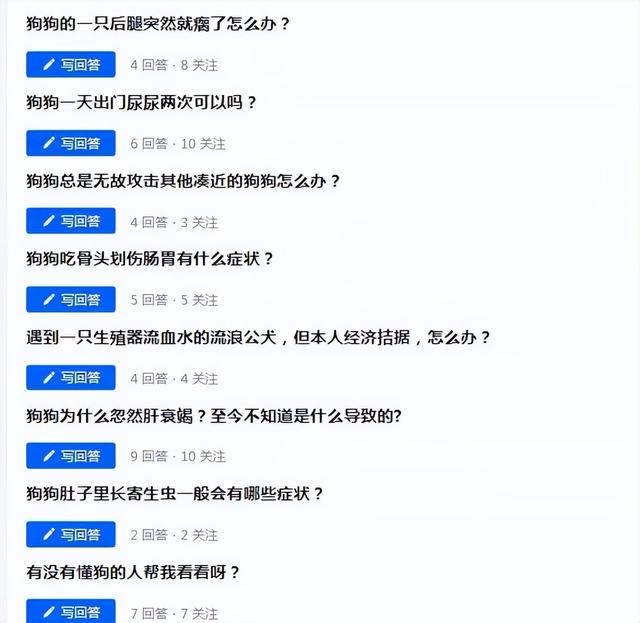
Task: Tap 写回答 under 有没有懂狗的人帮我看看呀
Action: [x=71, y=611]
